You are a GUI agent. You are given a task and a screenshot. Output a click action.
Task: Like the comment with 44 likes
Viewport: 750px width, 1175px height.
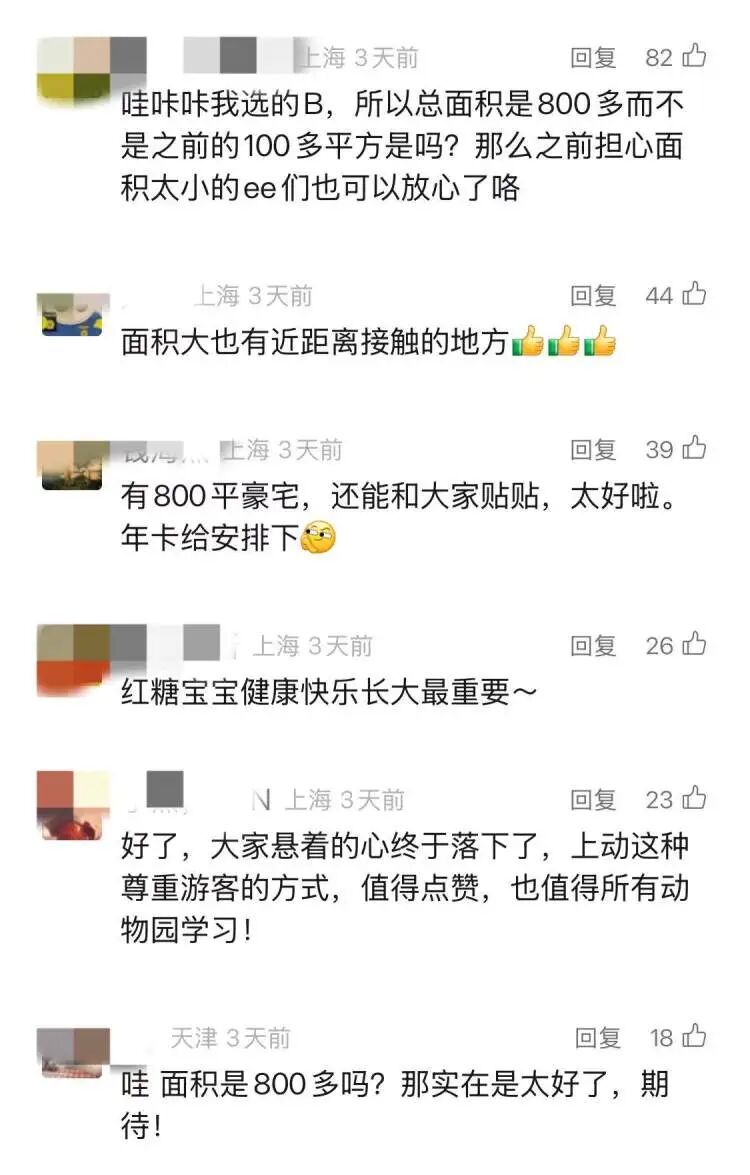[x=695, y=294]
